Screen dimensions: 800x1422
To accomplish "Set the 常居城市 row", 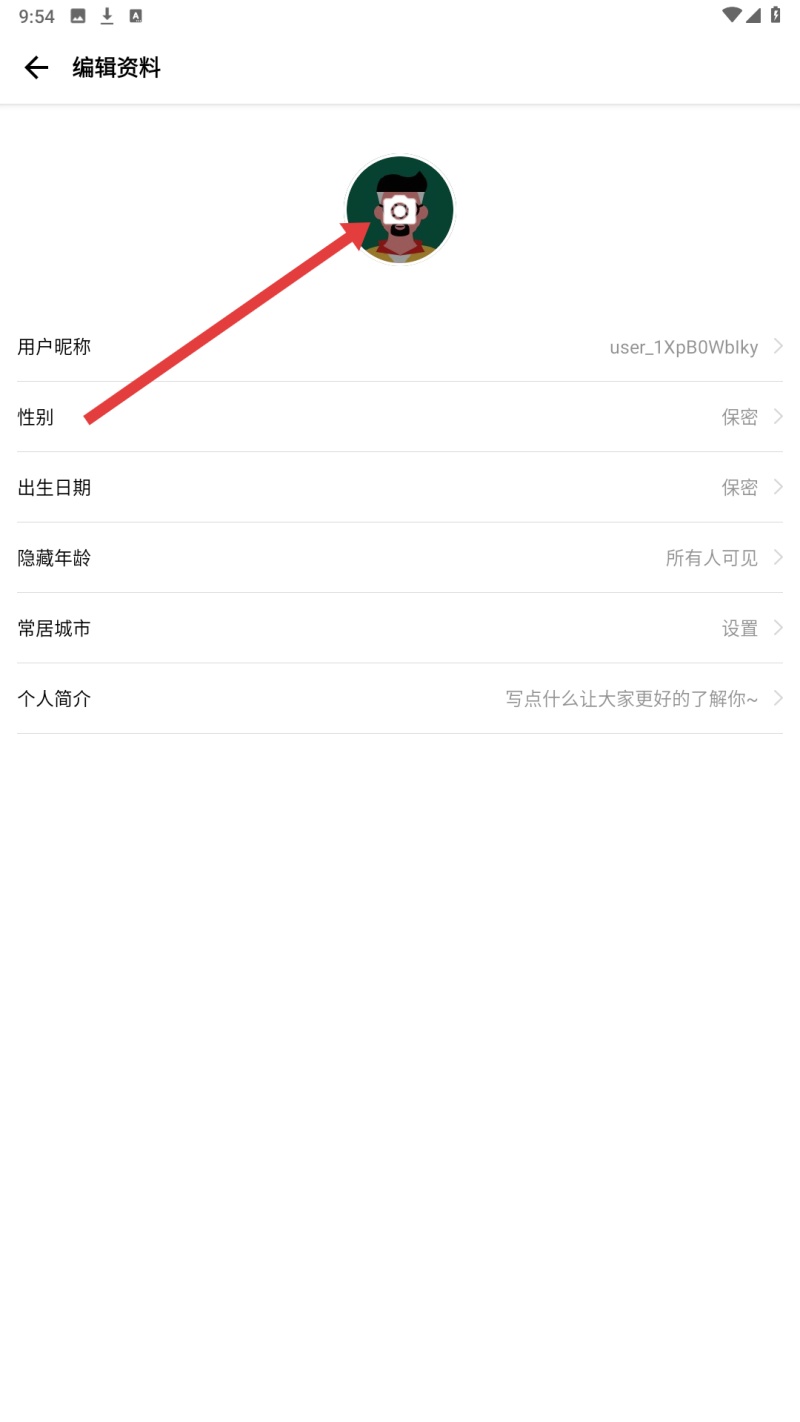I will point(400,628).
